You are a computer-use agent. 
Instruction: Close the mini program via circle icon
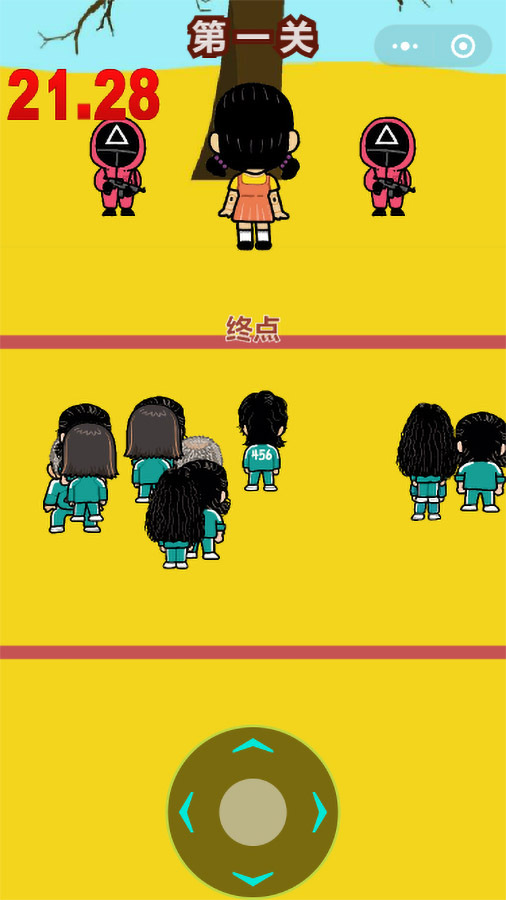[x=463, y=46]
